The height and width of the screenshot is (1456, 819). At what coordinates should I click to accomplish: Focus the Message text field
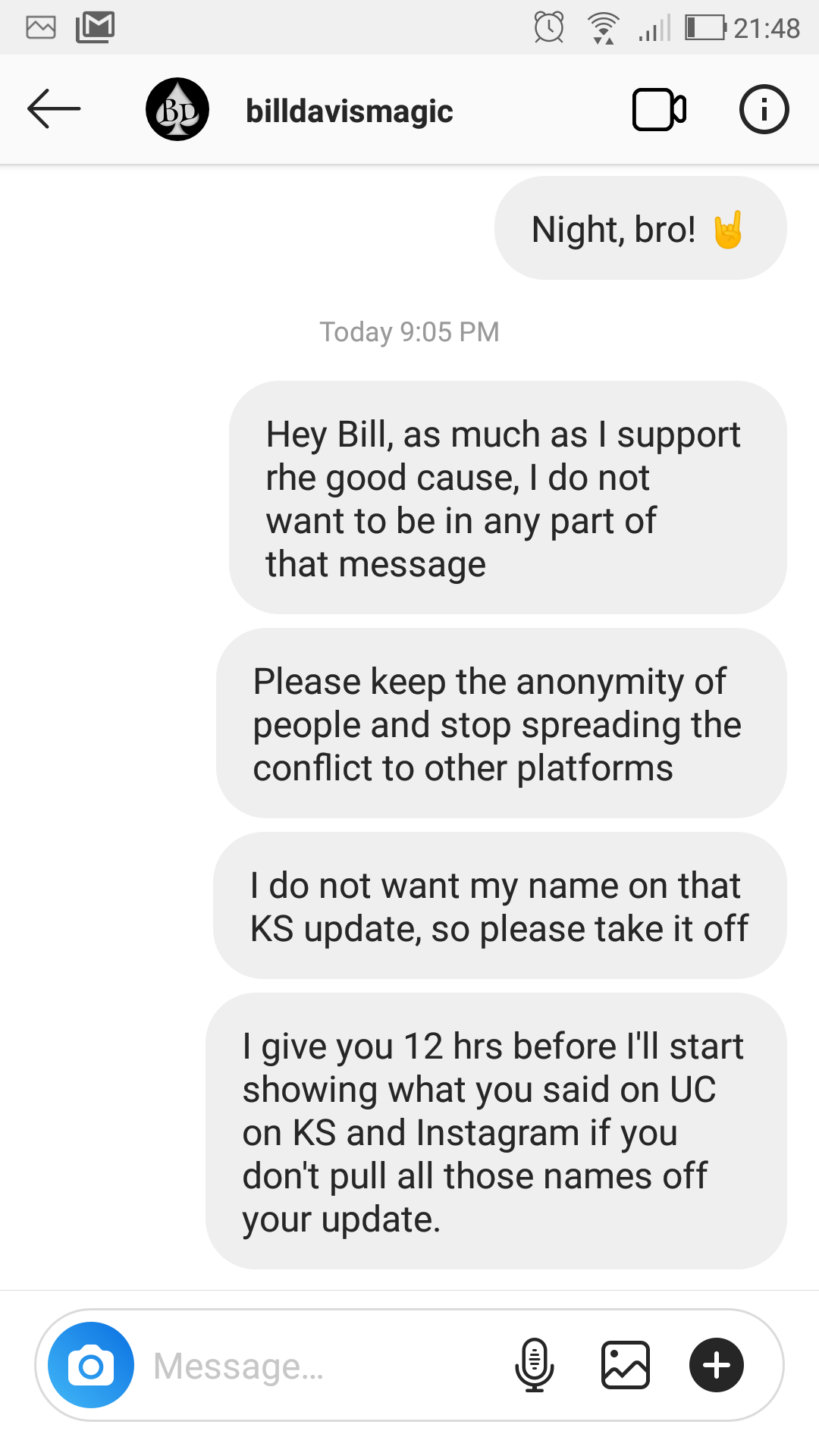click(x=318, y=1366)
